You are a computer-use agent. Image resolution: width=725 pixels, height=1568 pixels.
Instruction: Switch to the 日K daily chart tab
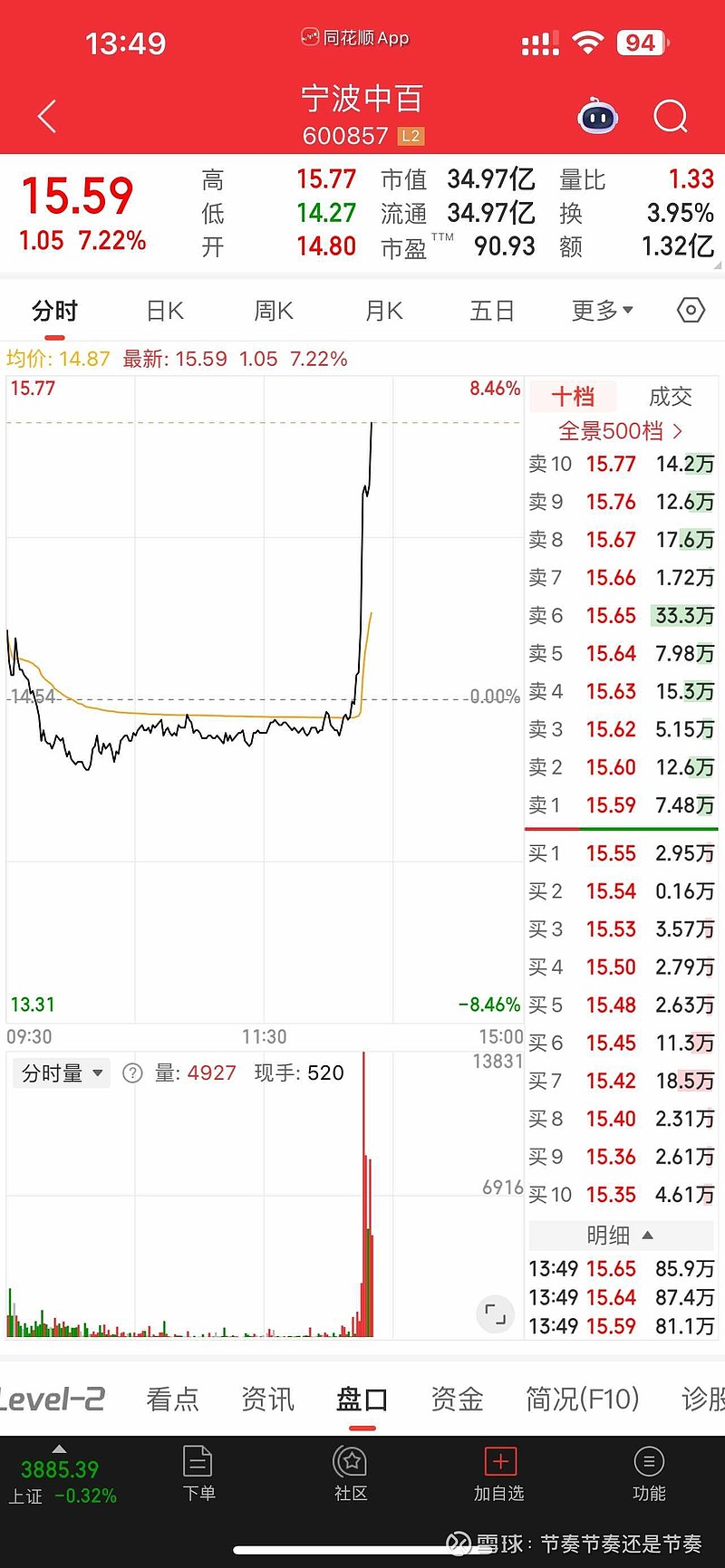[x=163, y=310]
